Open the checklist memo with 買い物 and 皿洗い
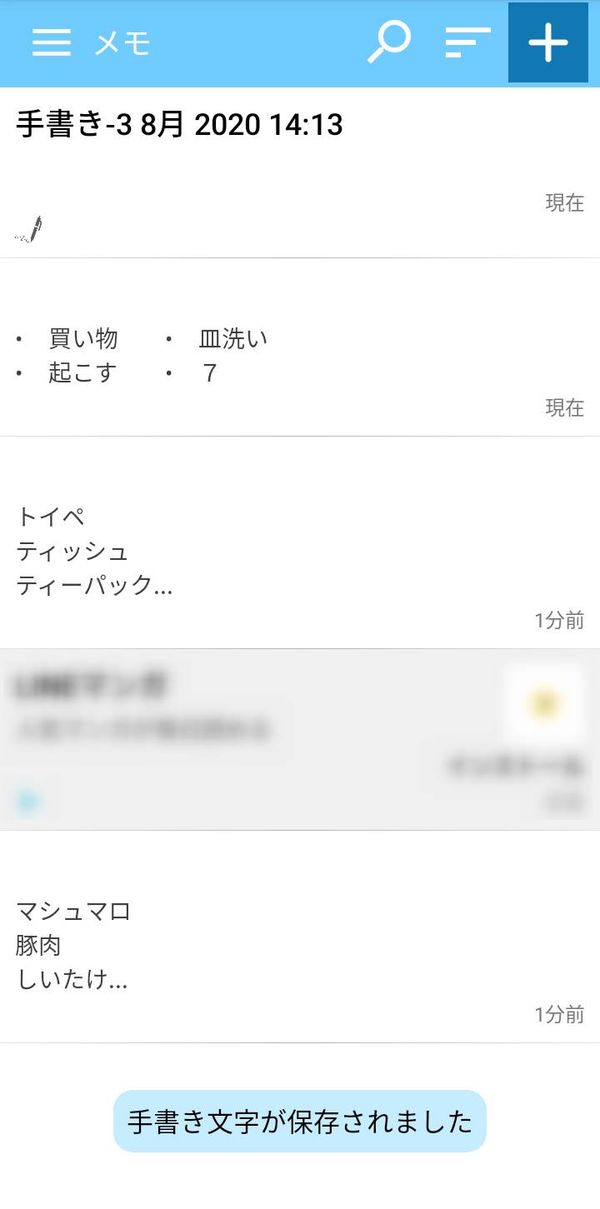The width and height of the screenshot is (600, 1209). [x=300, y=347]
